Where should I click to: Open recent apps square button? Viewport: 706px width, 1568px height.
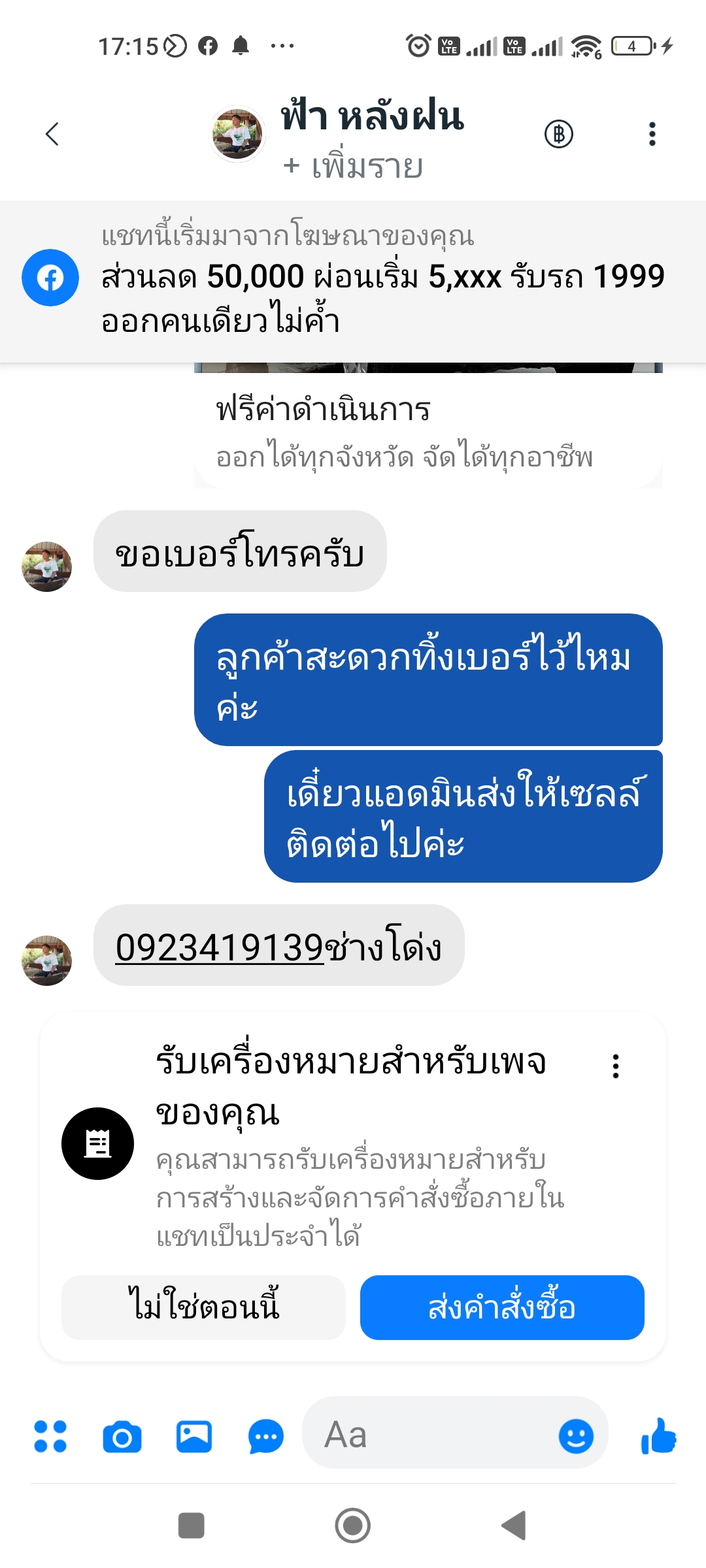click(192, 1526)
